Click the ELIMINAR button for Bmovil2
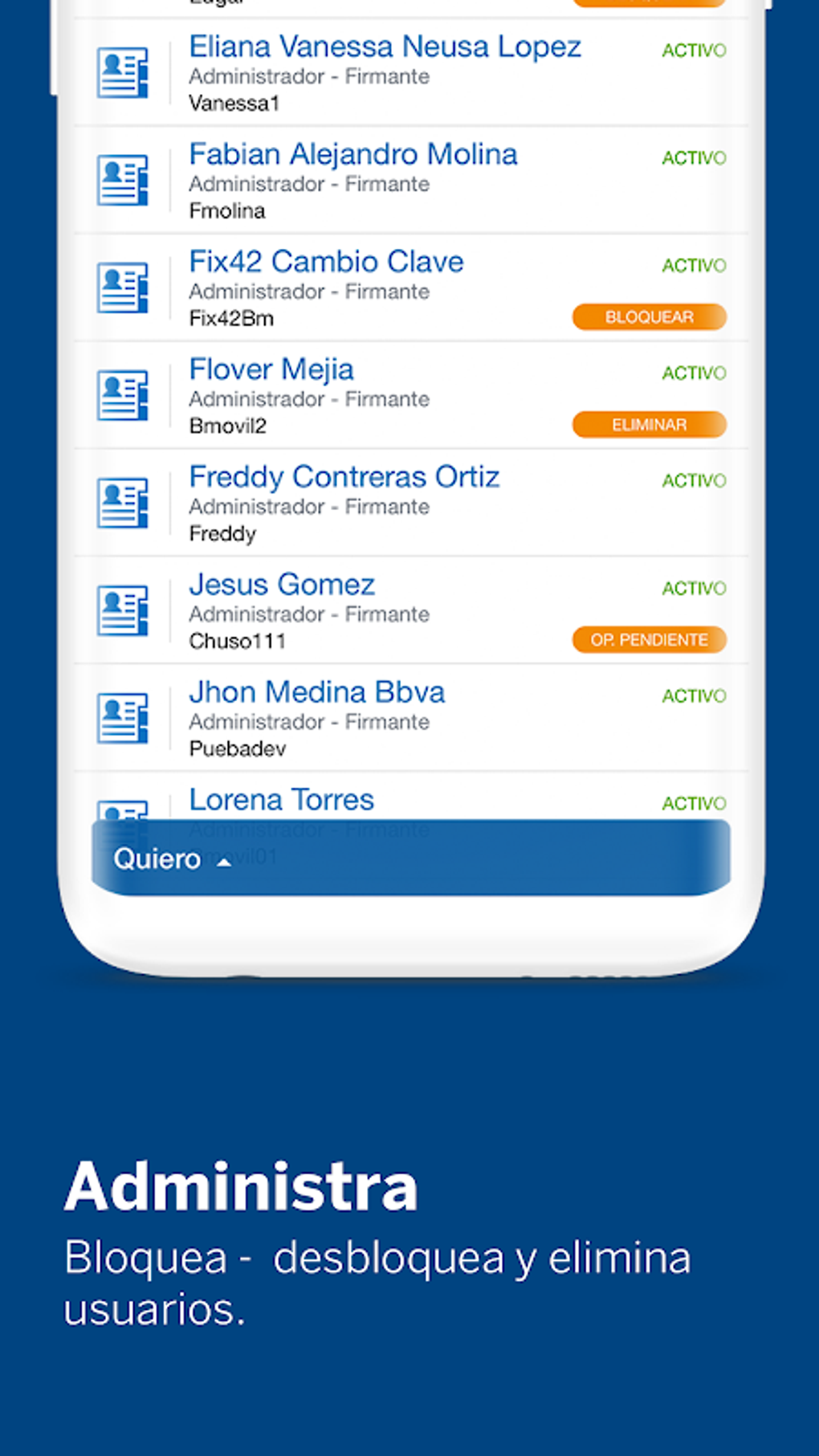Image resolution: width=819 pixels, height=1456 pixels. (649, 424)
